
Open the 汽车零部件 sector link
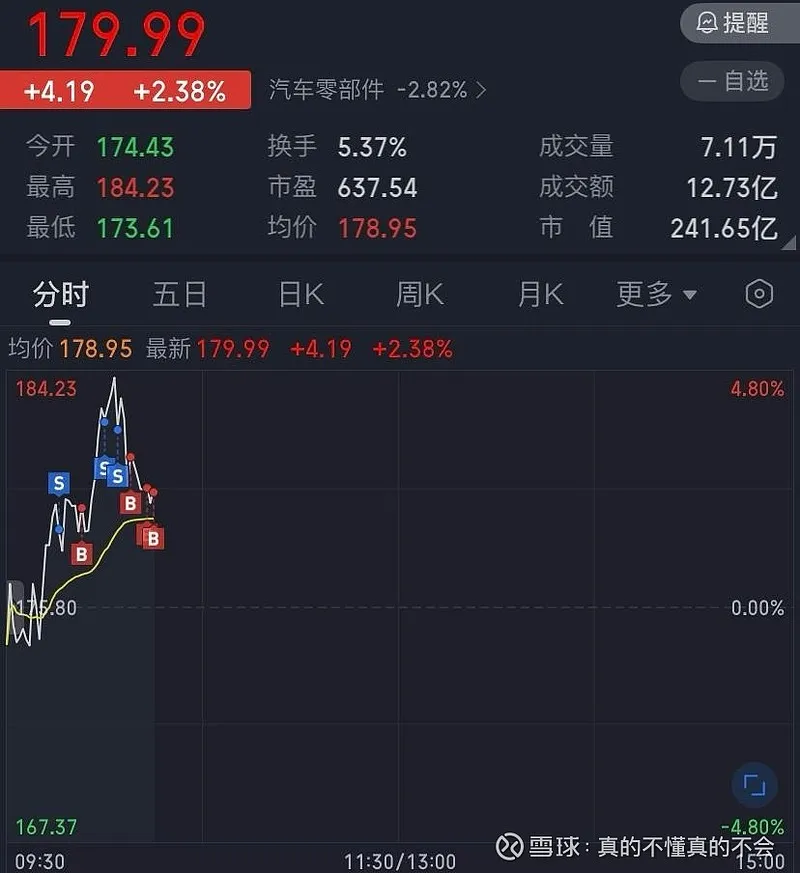377,90
